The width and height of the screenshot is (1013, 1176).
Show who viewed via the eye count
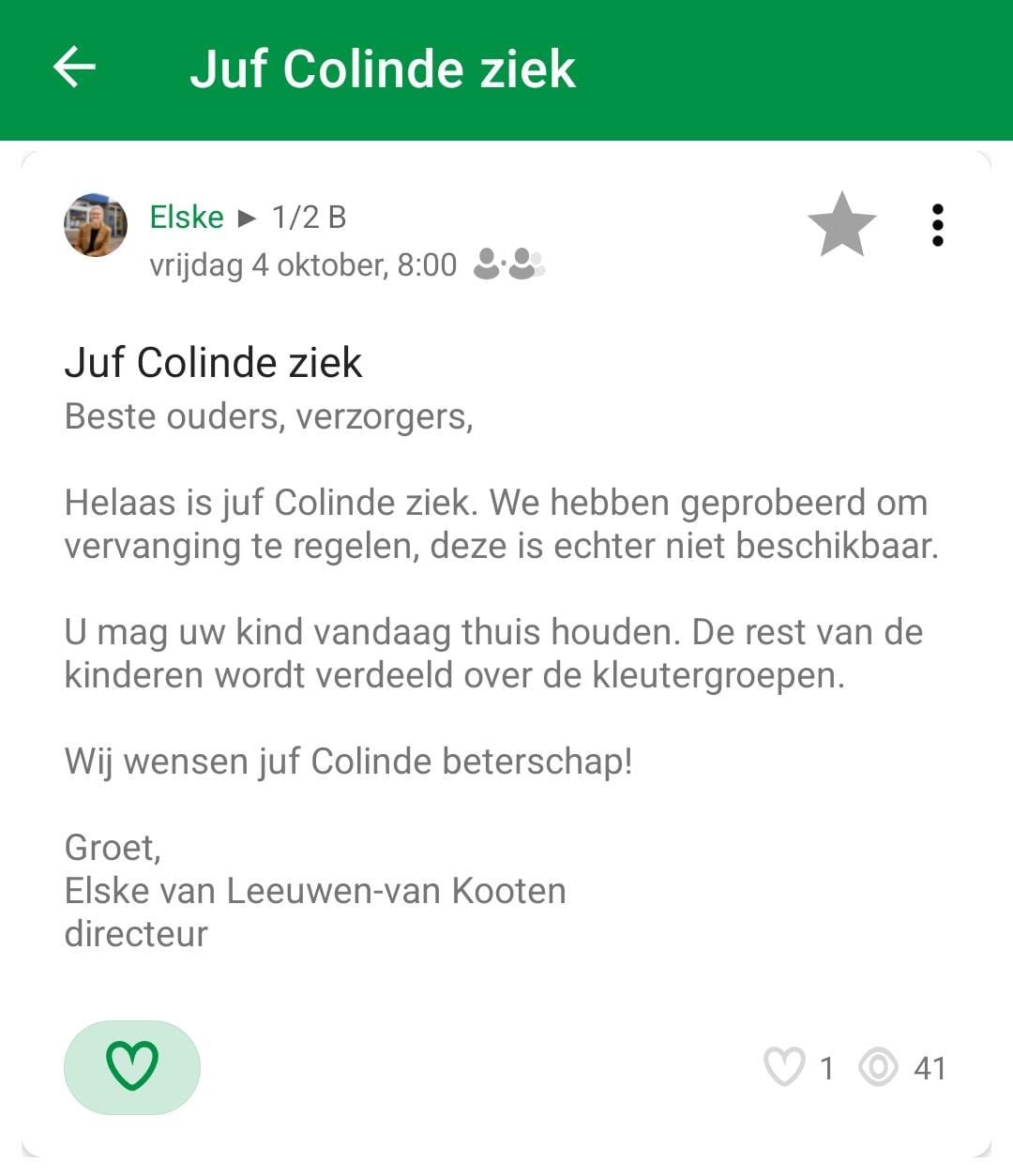(902, 1067)
